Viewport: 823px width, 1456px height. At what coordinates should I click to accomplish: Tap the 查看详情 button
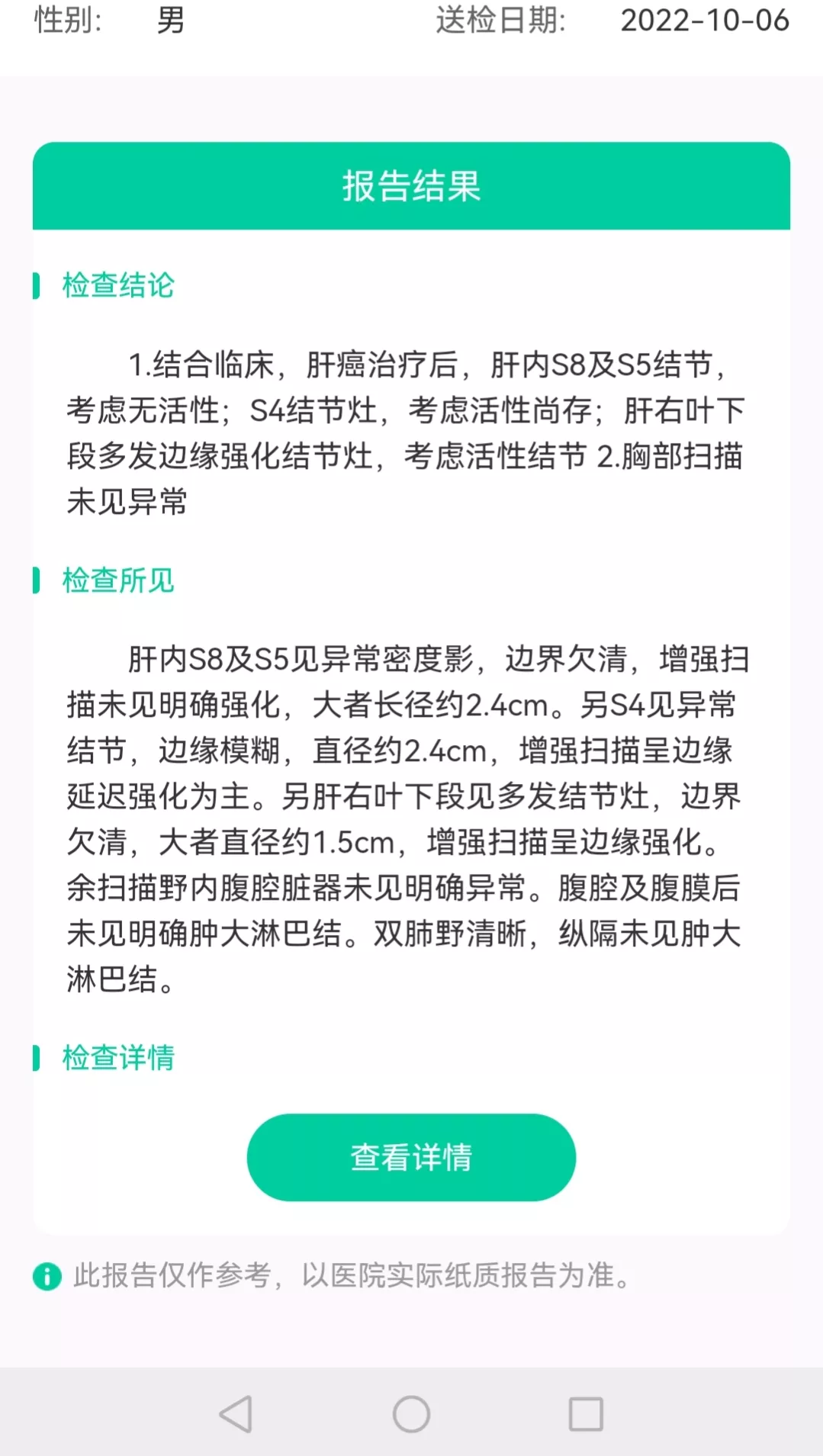(411, 1156)
